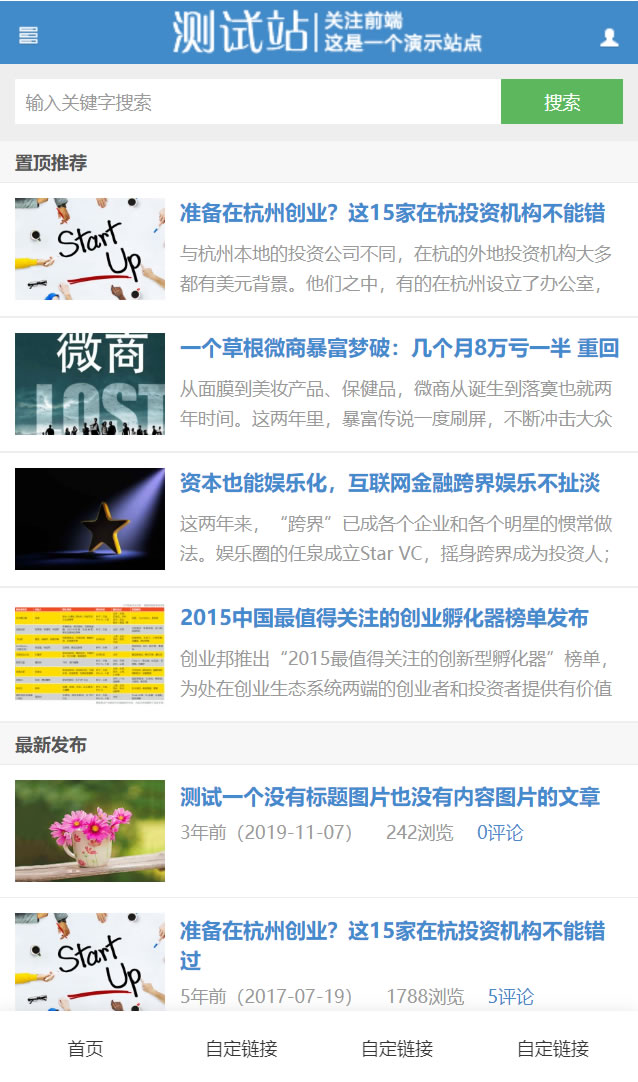Go to 首页 in the bottom bar

(x=85, y=1049)
